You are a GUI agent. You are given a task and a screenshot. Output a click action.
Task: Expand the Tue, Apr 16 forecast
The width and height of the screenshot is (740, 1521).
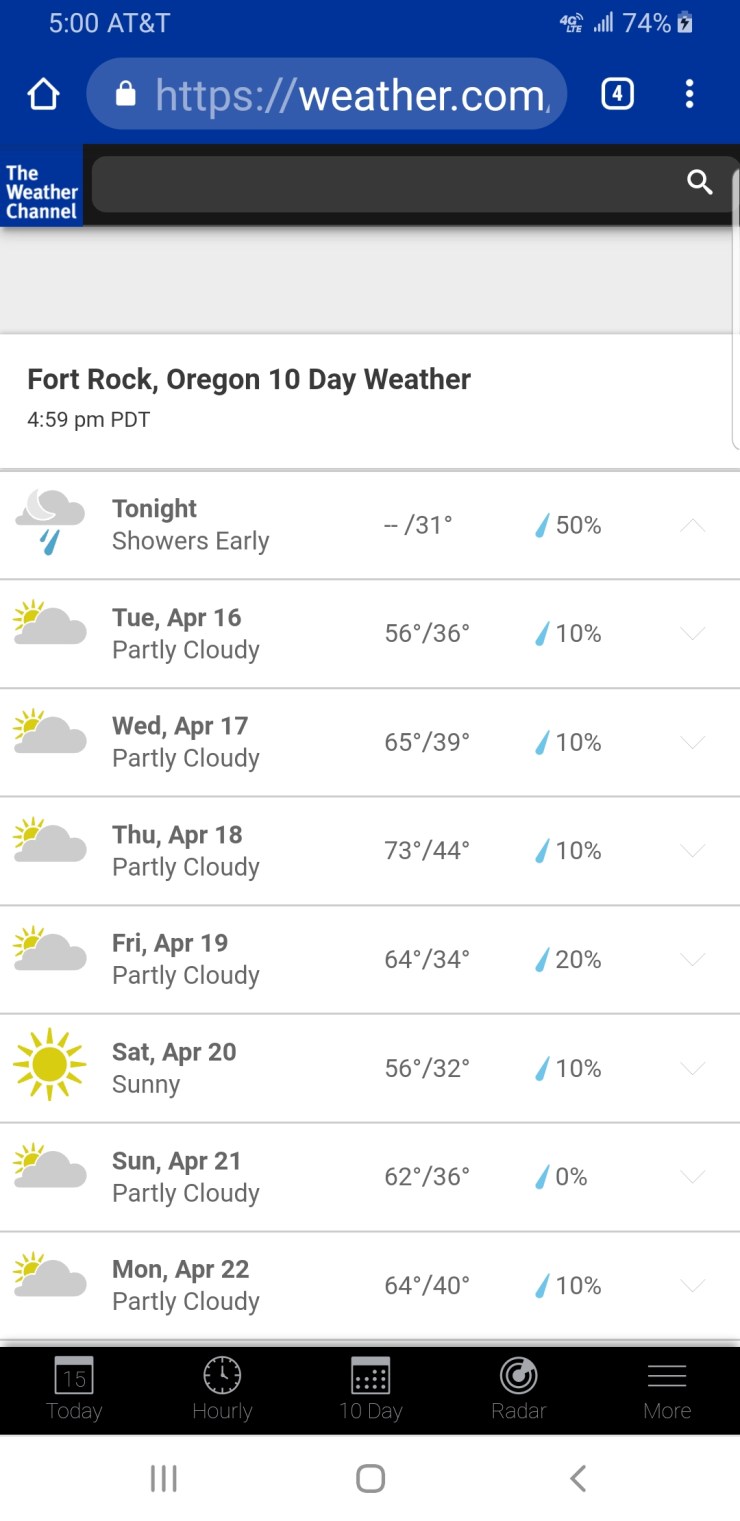[693, 634]
